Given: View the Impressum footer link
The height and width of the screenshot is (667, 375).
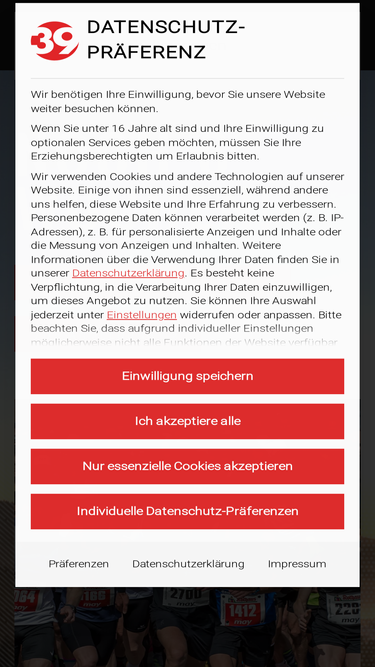Looking at the screenshot, I should [x=297, y=564].
